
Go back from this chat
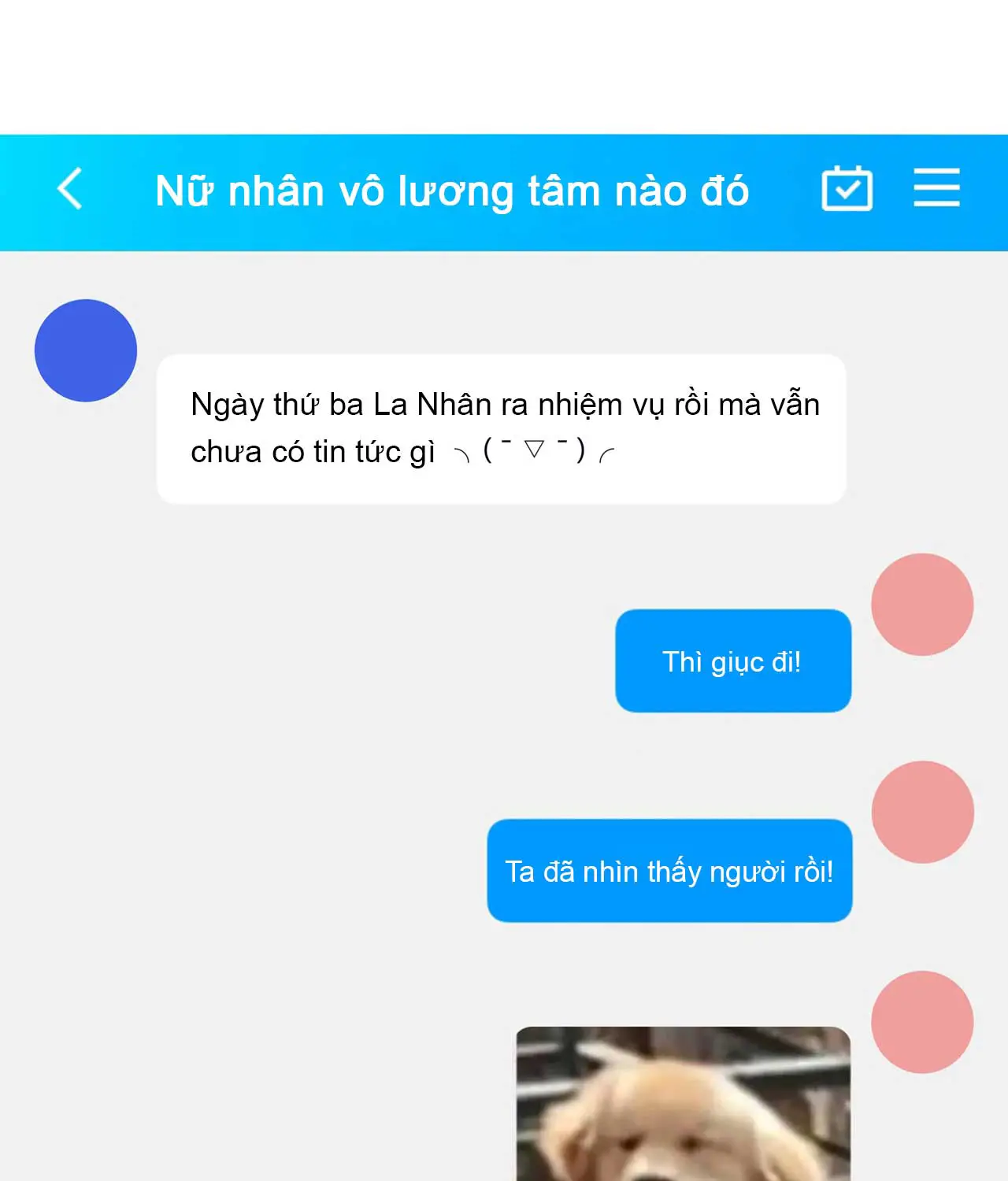pyautogui.click(x=70, y=189)
